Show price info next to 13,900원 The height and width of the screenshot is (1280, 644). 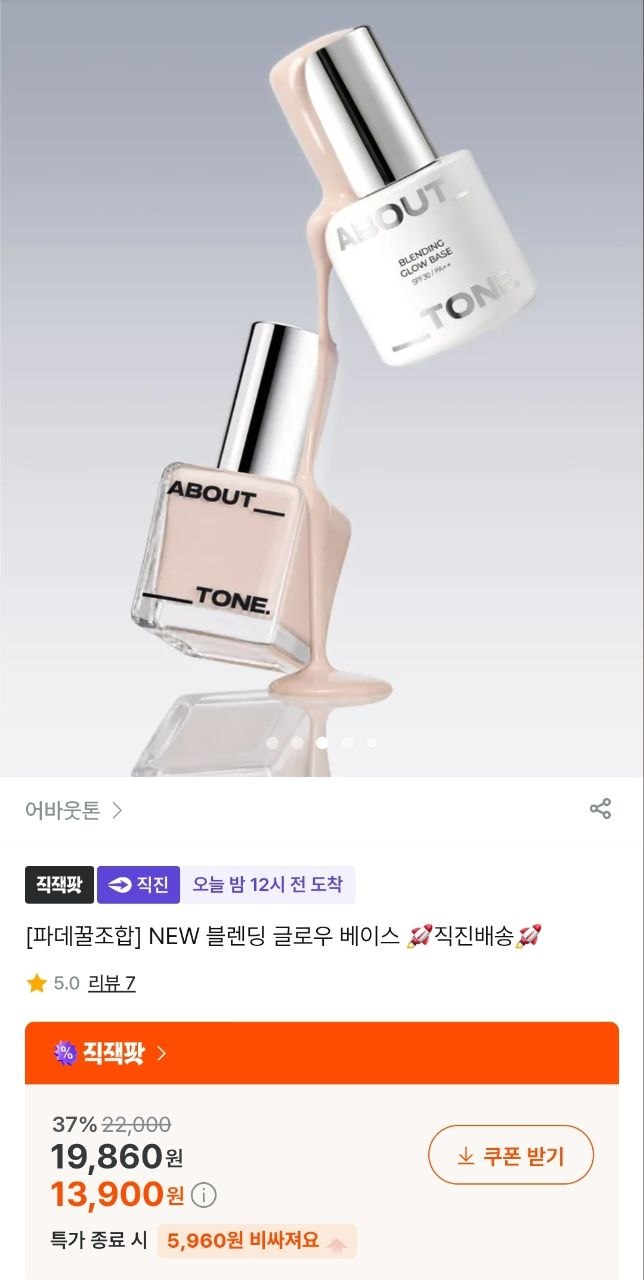tap(204, 1195)
